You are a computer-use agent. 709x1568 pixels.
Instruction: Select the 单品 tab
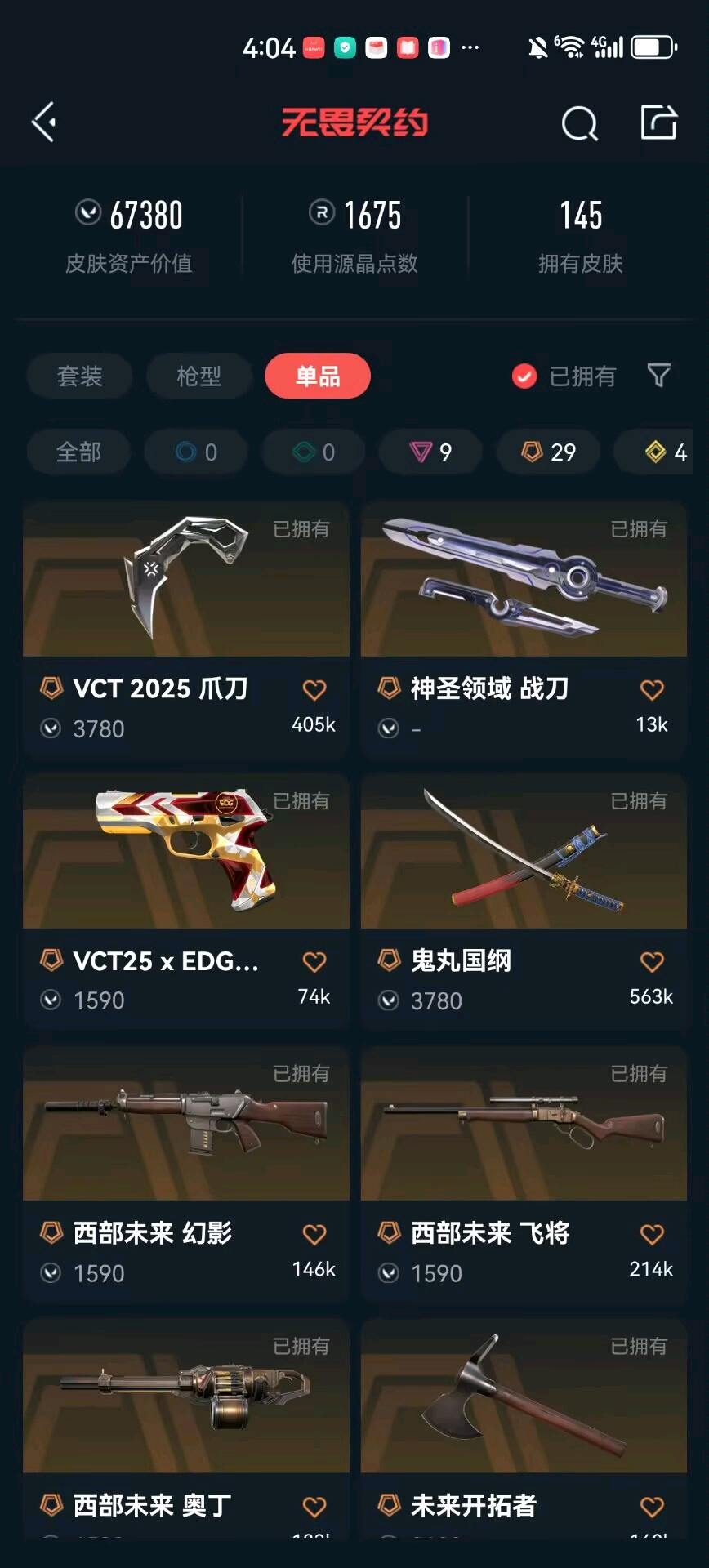click(x=318, y=376)
